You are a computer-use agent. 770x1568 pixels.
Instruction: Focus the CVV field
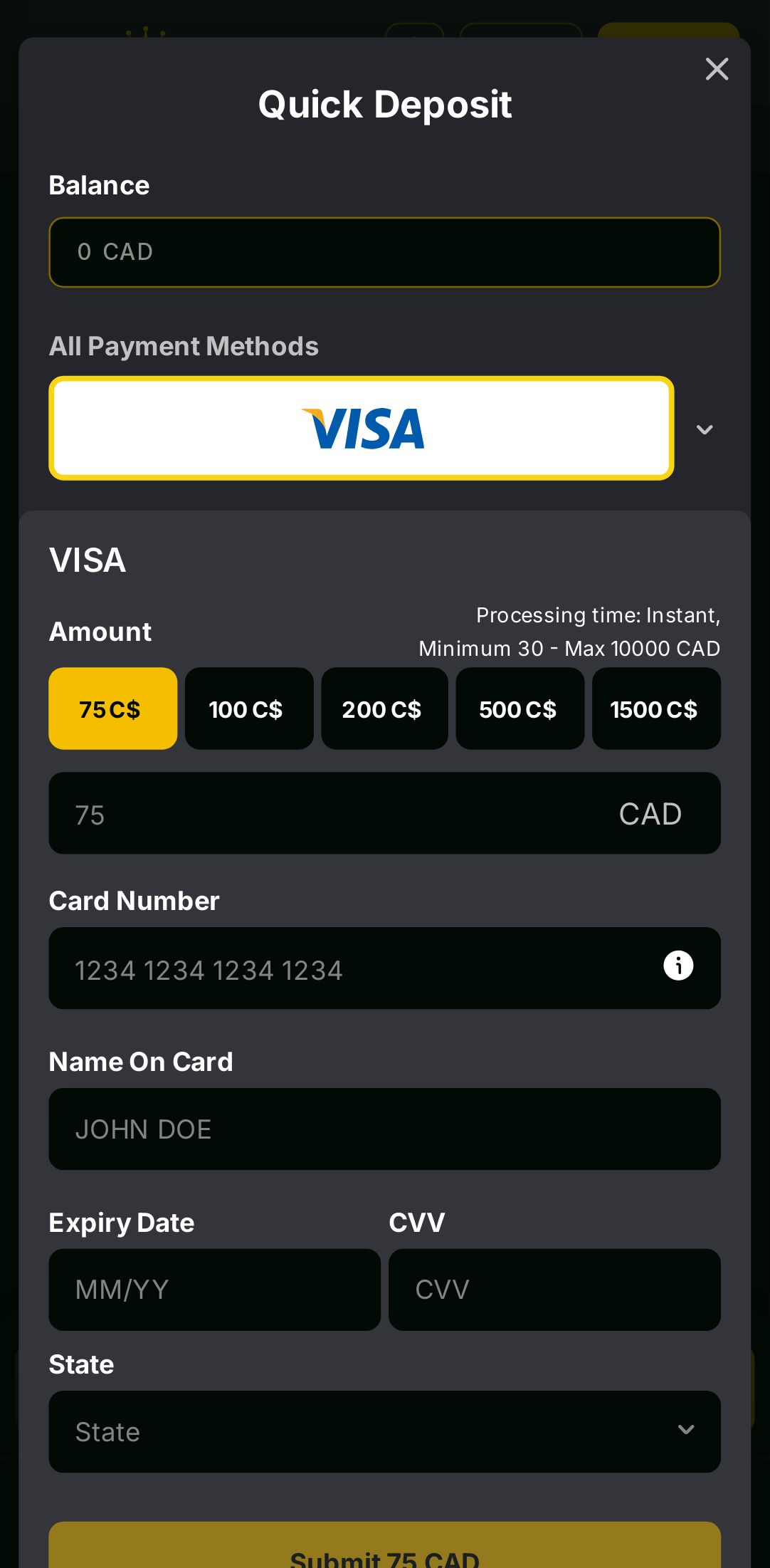[554, 1290]
